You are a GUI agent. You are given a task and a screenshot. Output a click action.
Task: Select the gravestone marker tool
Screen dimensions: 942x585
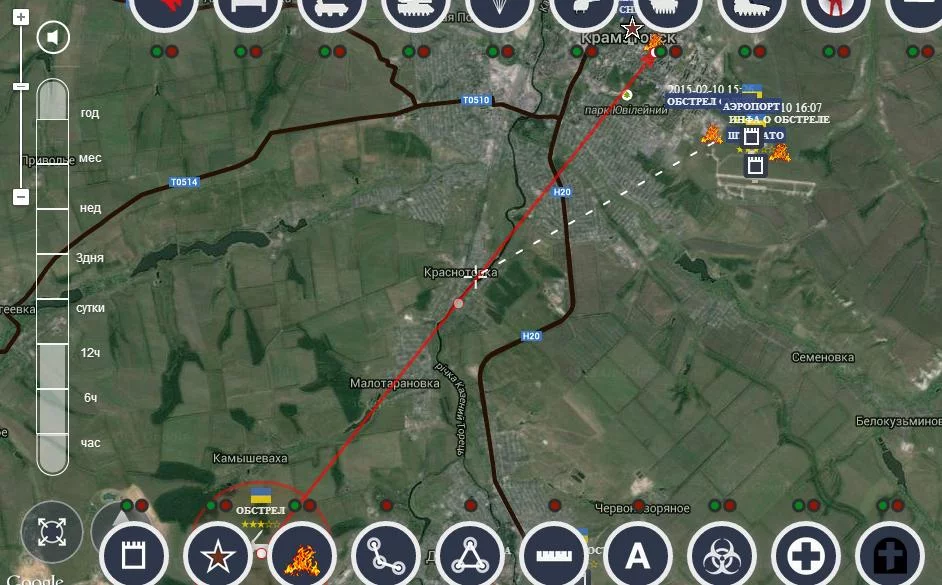click(889, 555)
